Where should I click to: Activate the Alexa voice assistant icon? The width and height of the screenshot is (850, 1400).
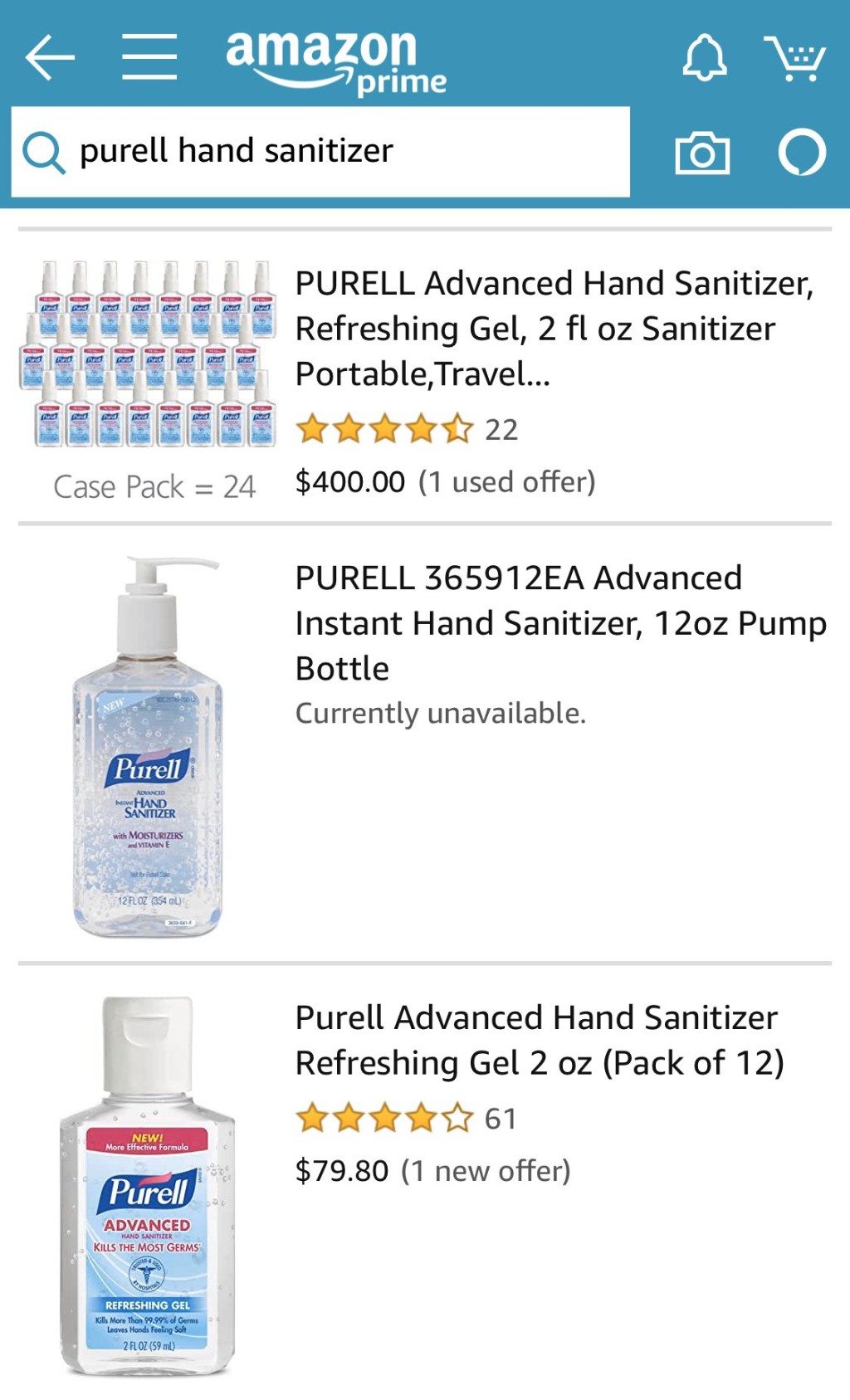coord(802,153)
